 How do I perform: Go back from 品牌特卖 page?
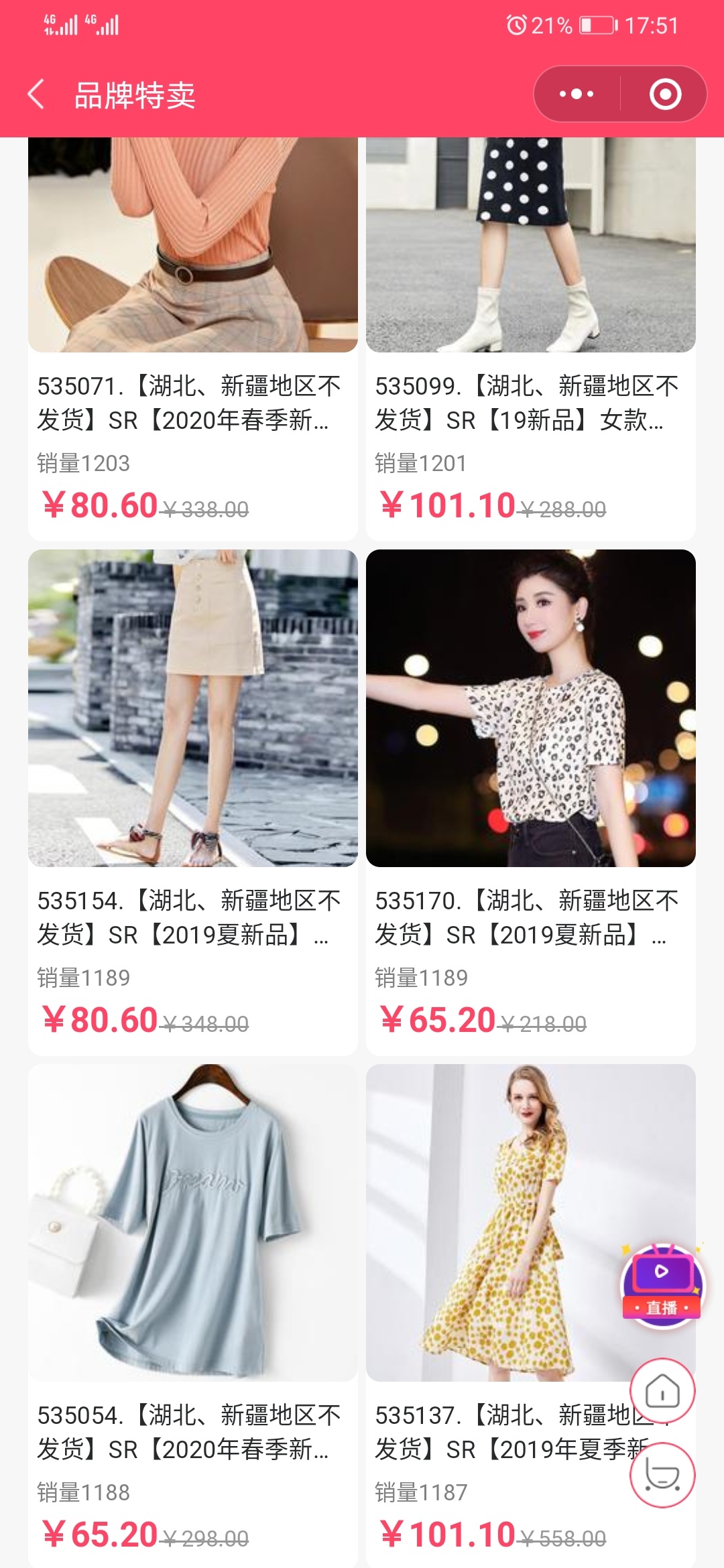coord(37,94)
